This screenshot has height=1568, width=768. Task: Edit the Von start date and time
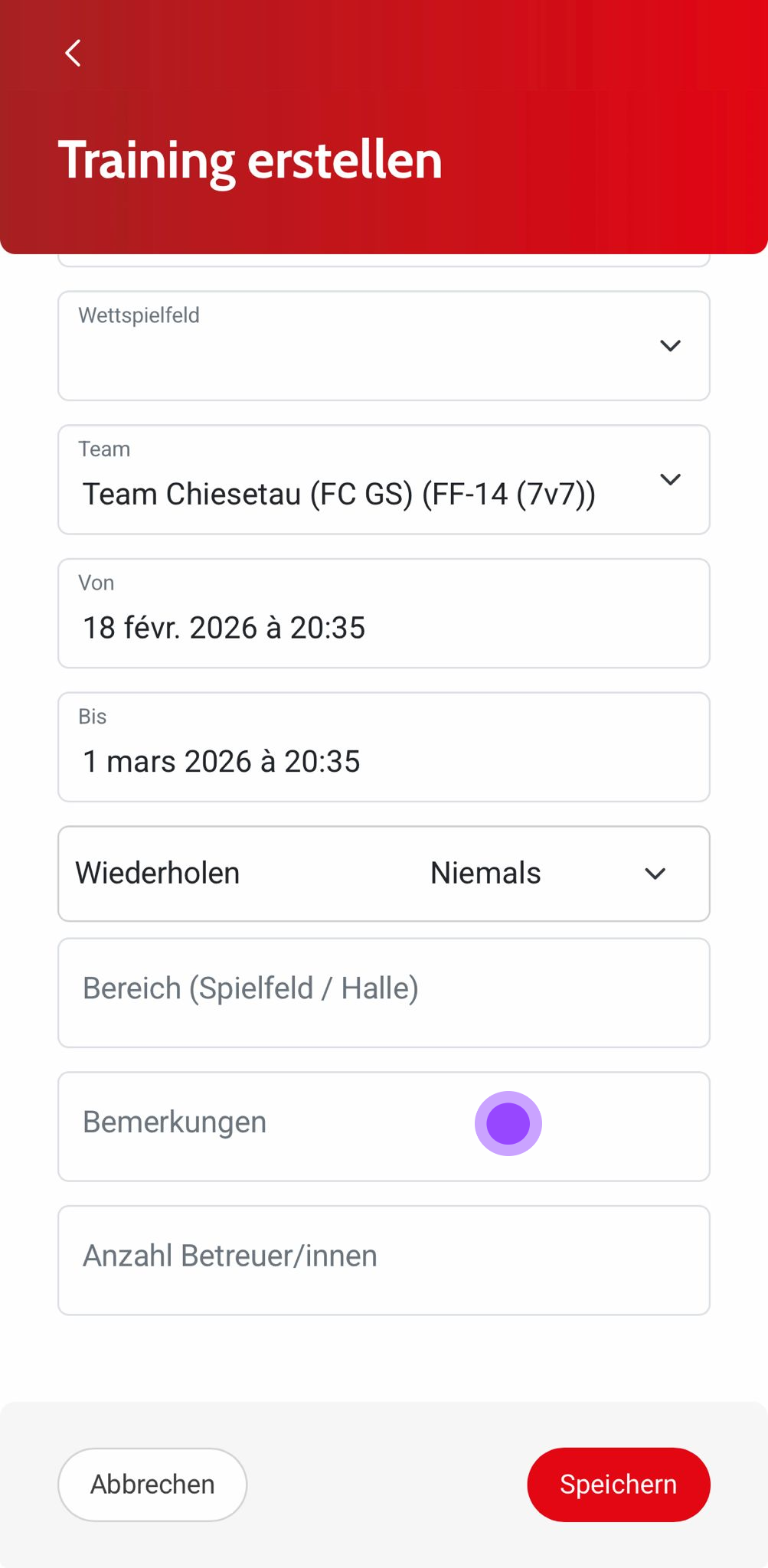[x=383, y=614]
